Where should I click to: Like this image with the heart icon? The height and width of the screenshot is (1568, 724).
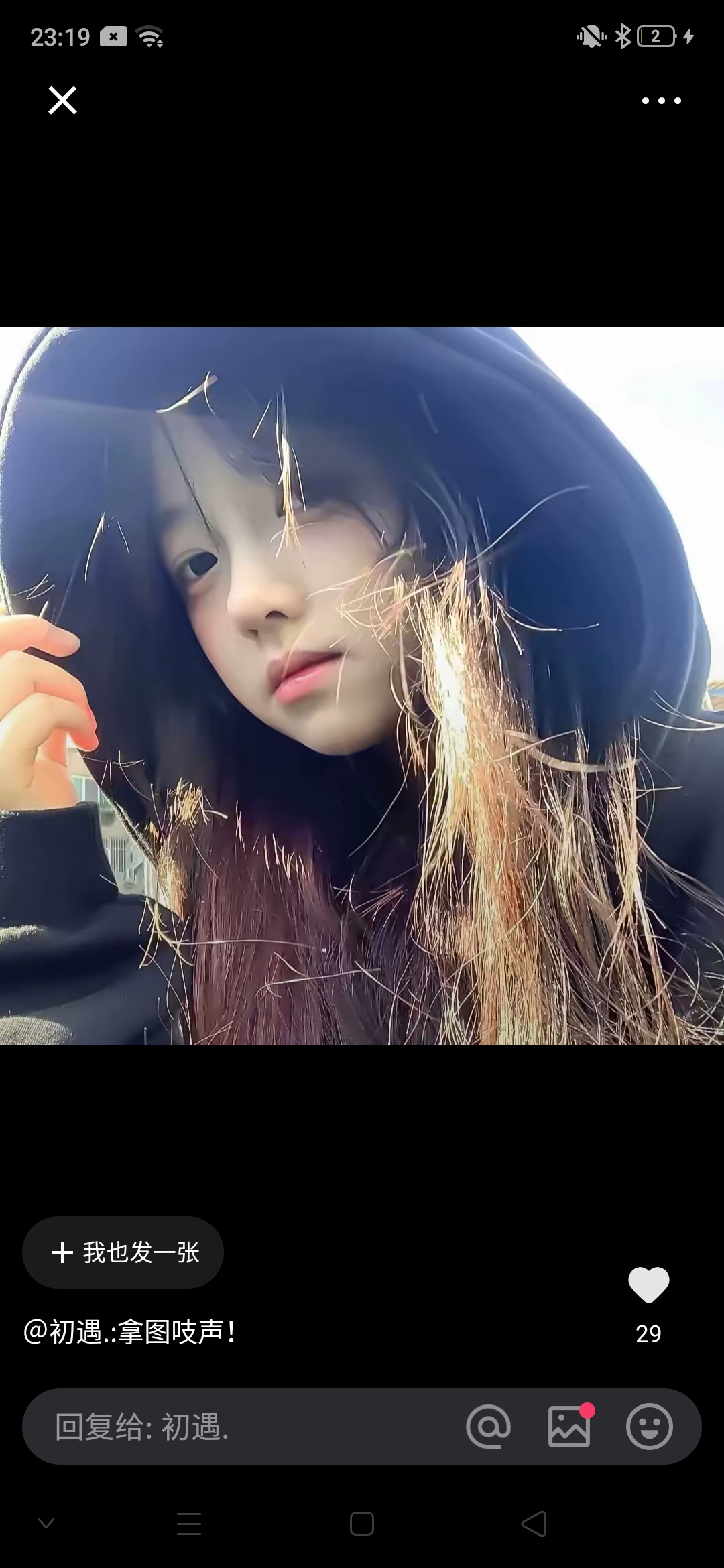tap(648, 1285)
